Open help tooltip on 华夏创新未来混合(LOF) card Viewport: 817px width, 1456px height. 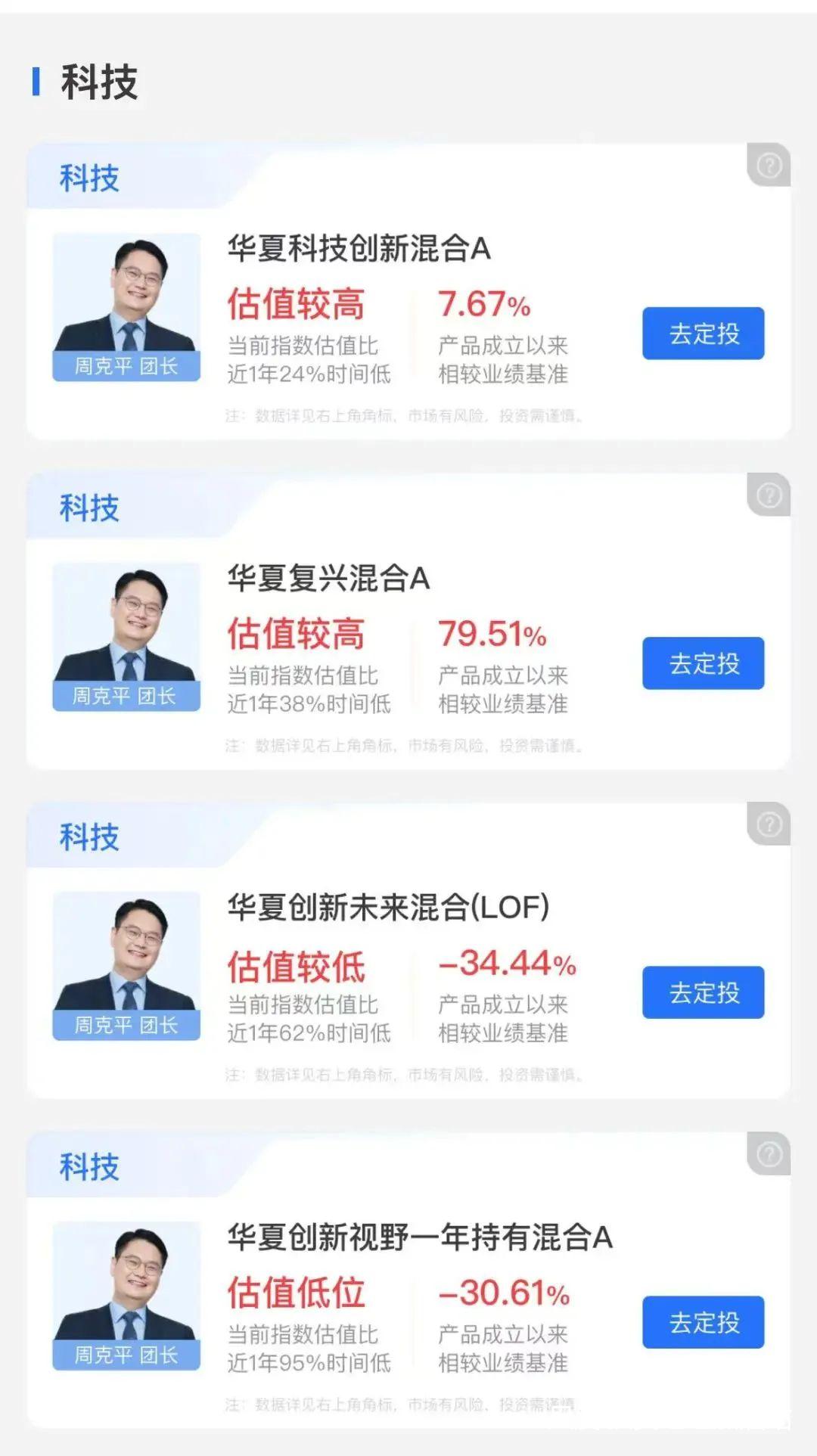coord(769,824)
